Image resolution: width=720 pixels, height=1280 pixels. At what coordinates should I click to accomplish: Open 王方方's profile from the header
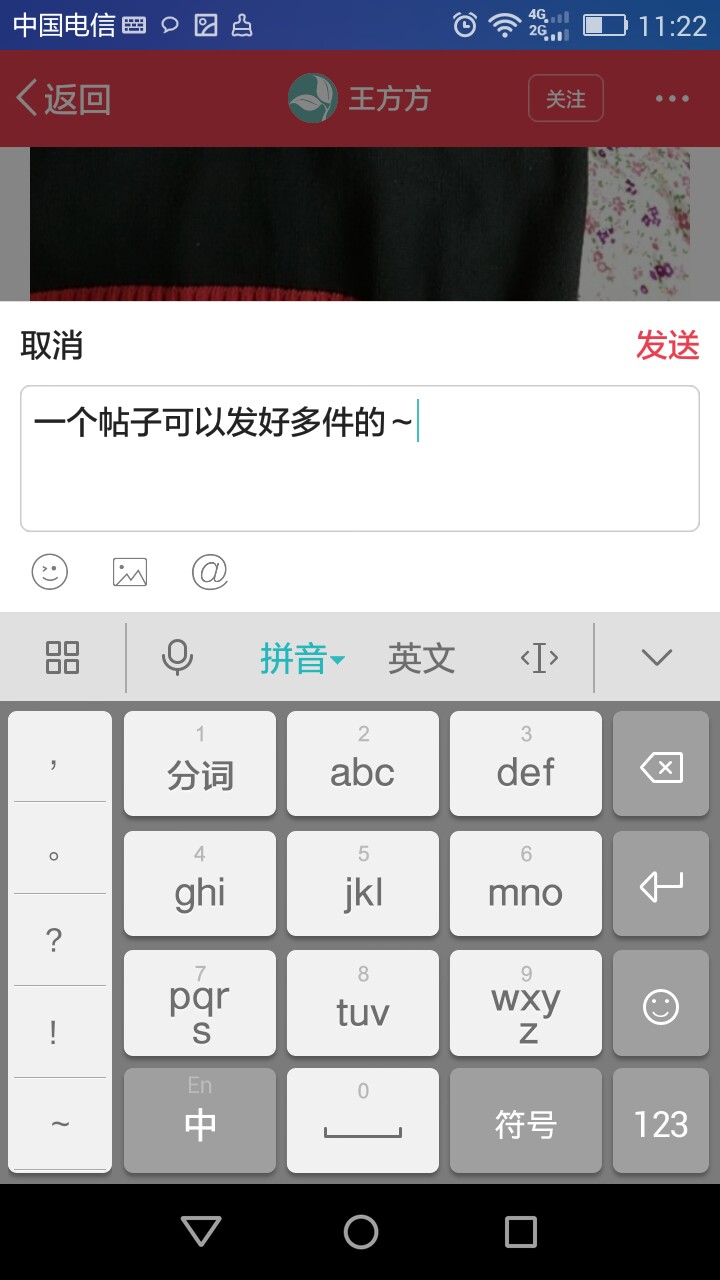click(360, 98)
